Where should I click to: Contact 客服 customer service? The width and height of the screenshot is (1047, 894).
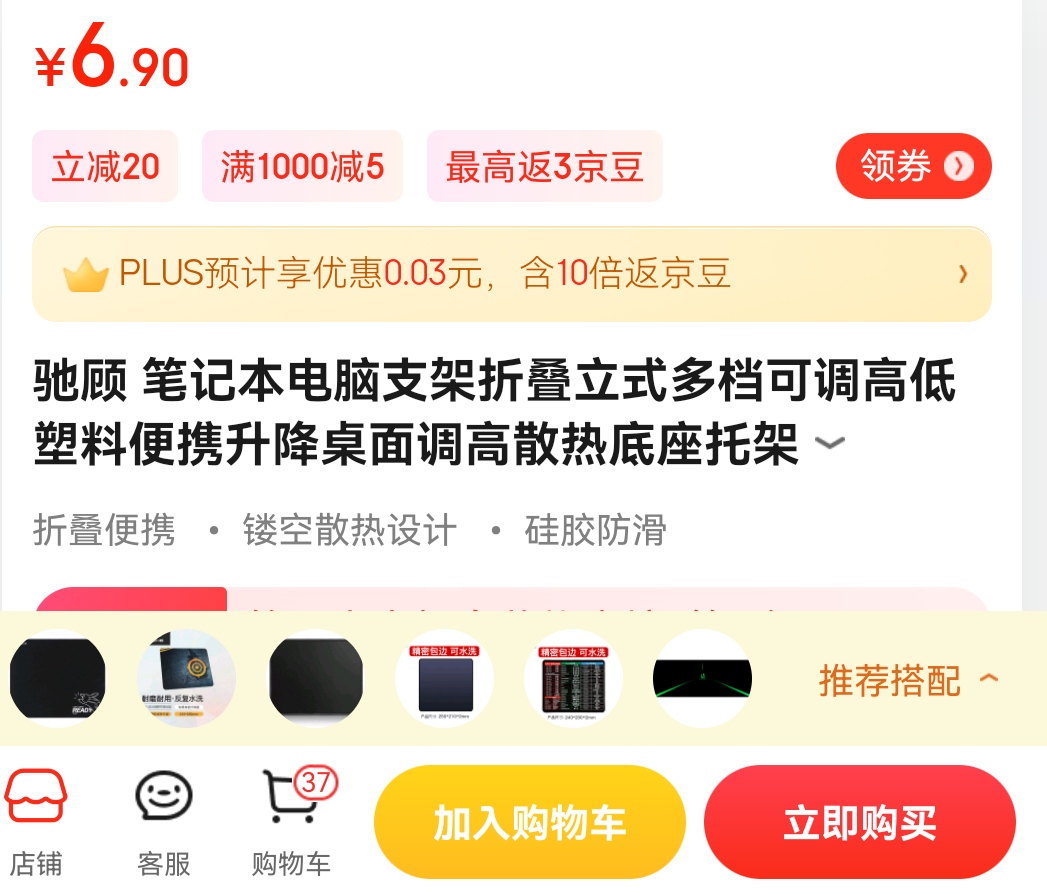[164, 822]
